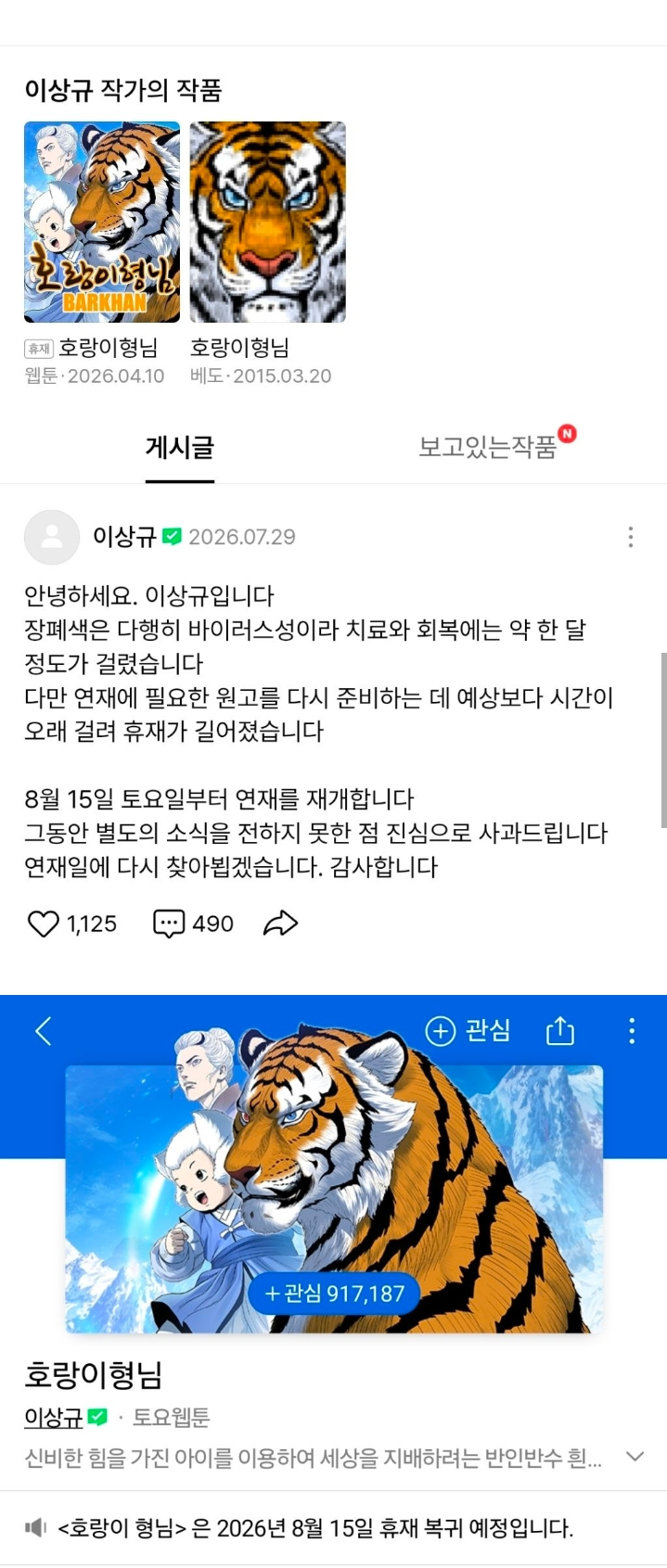Share 이상규's post with the arrow icon

(x=280, y=924)
